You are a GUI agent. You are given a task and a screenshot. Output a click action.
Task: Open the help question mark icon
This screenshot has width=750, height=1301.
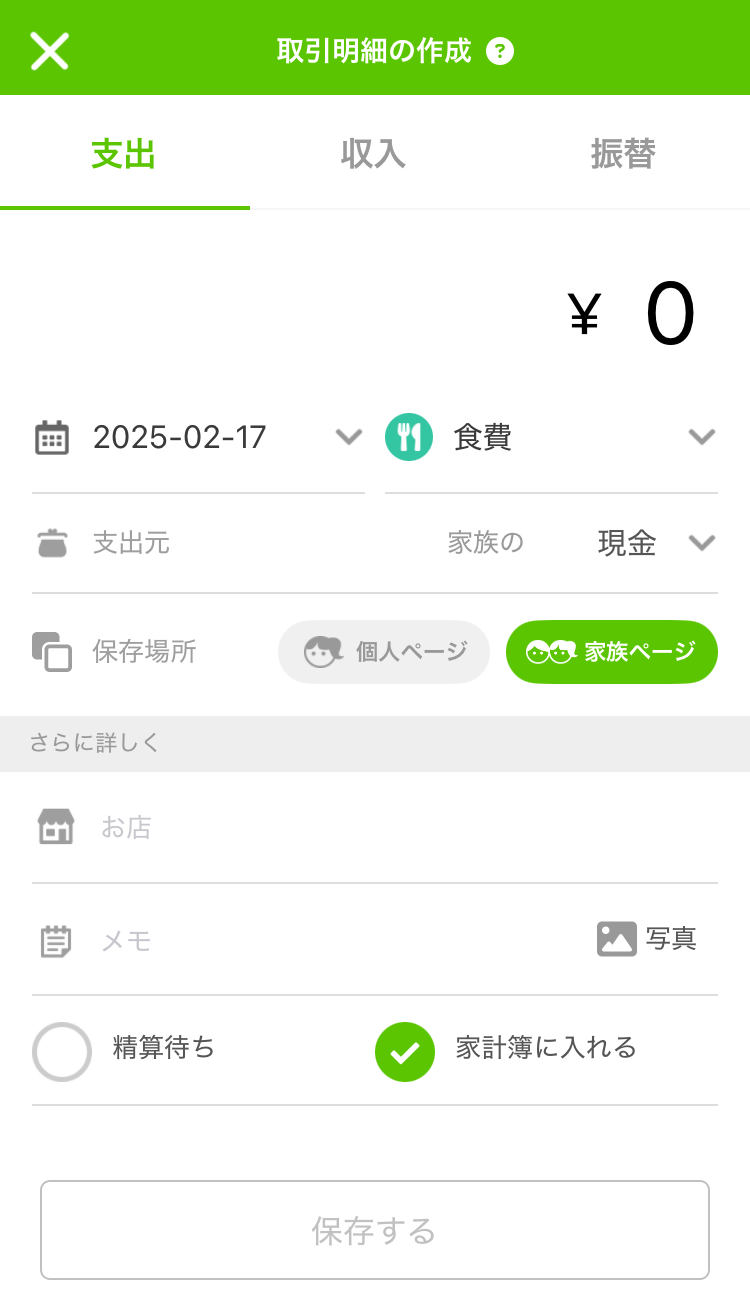tap(500, 51)
